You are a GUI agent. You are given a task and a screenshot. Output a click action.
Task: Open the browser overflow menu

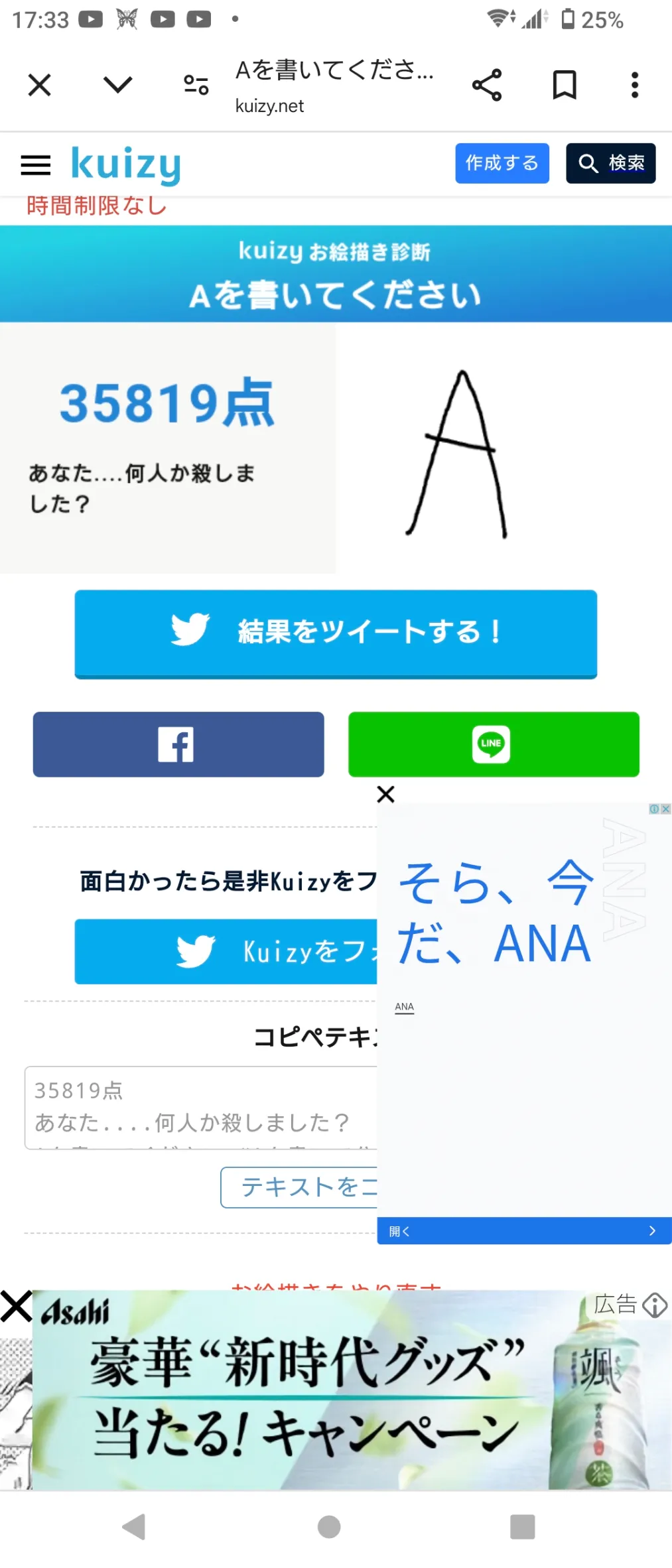tap(635, 85)
